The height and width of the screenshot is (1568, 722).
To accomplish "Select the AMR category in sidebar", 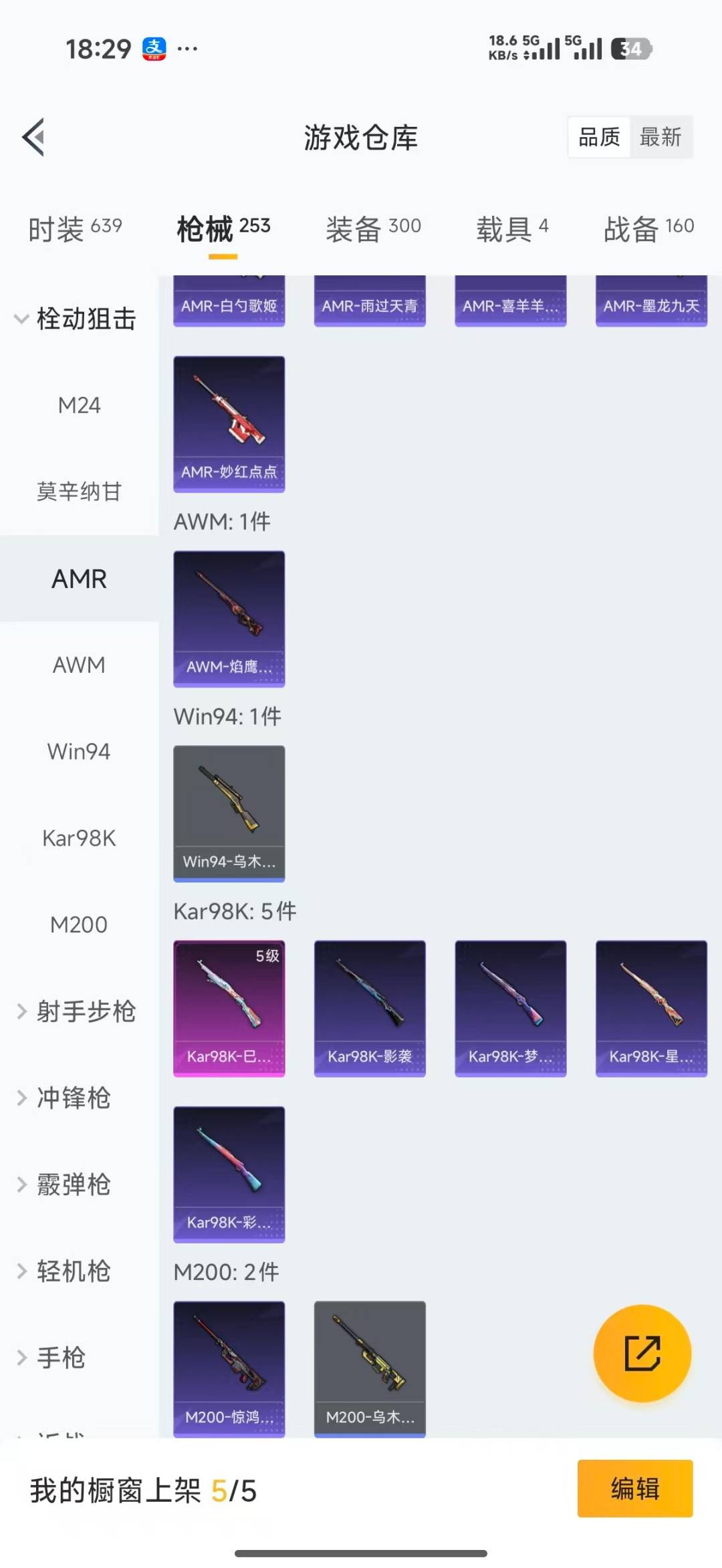I will tap(79, 579).
